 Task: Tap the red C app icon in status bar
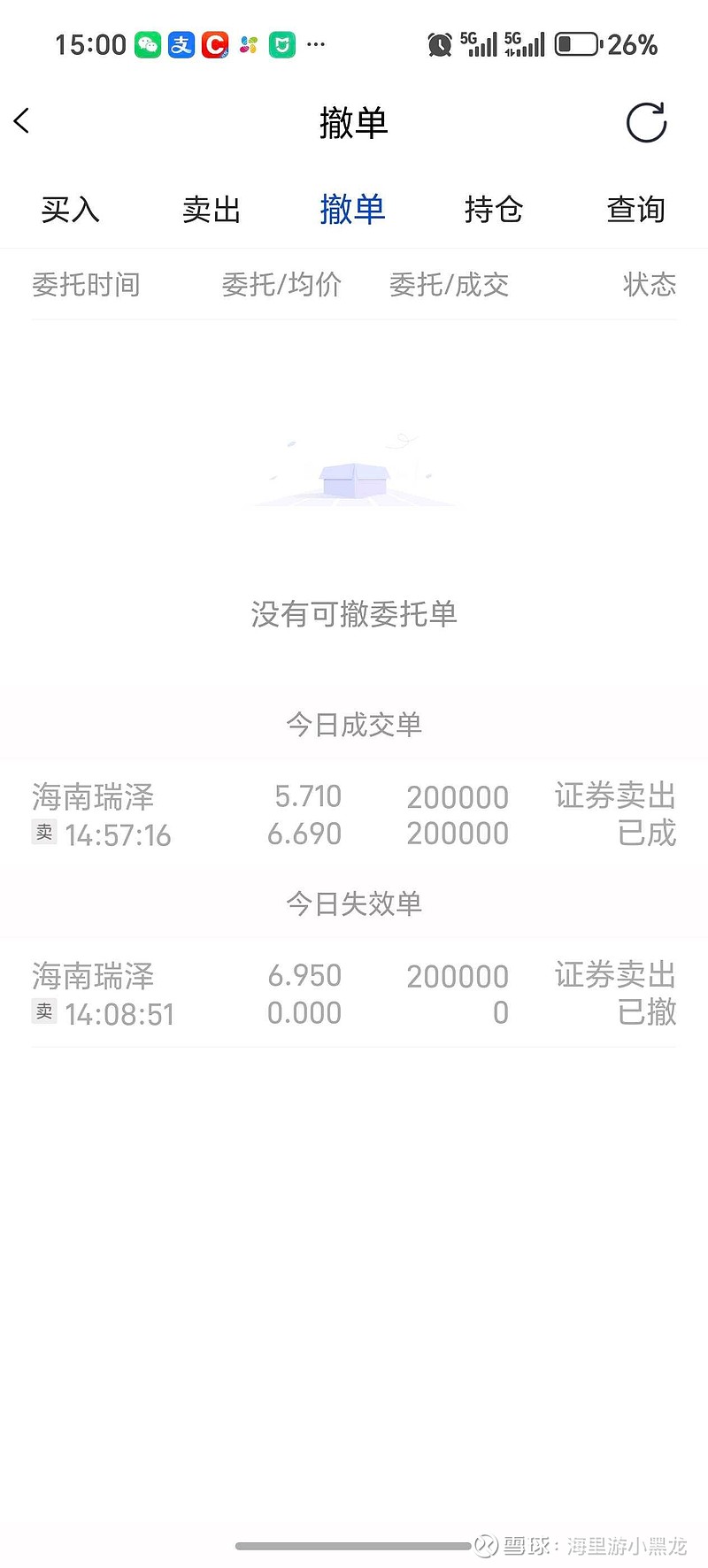click(213, 43)
